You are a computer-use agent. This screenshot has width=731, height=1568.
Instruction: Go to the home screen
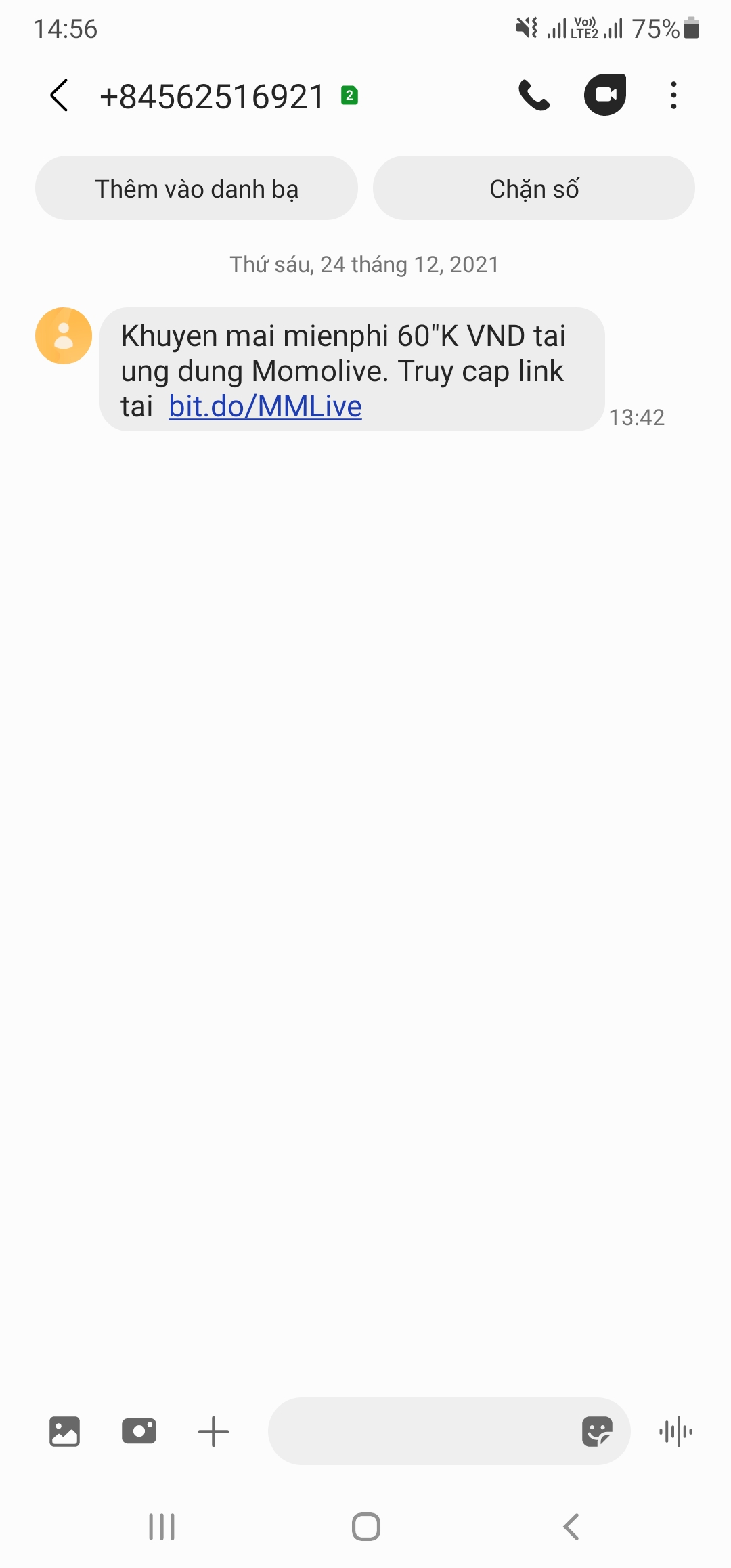coord(366,1527)
